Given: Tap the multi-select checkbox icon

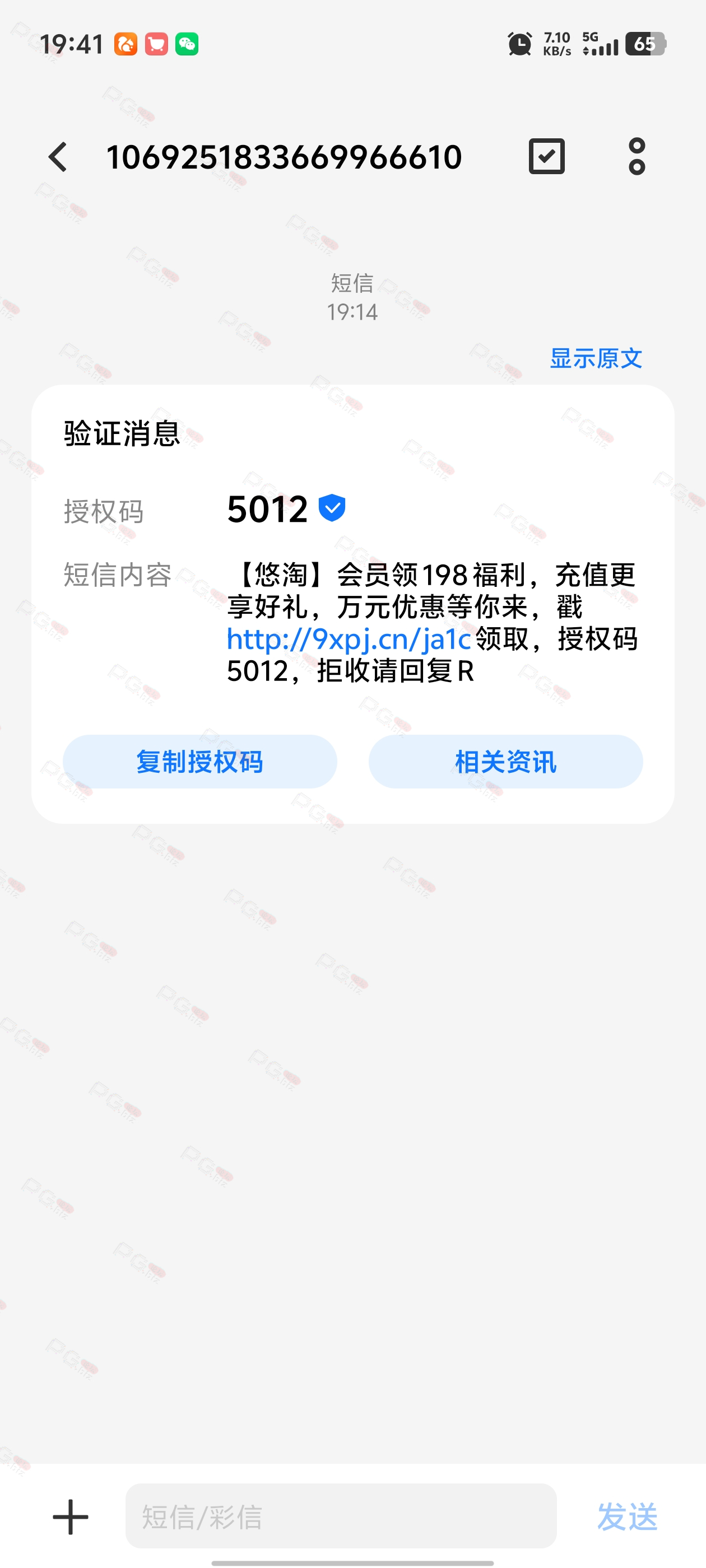Looking at the screenshot, I should point(546,156).
